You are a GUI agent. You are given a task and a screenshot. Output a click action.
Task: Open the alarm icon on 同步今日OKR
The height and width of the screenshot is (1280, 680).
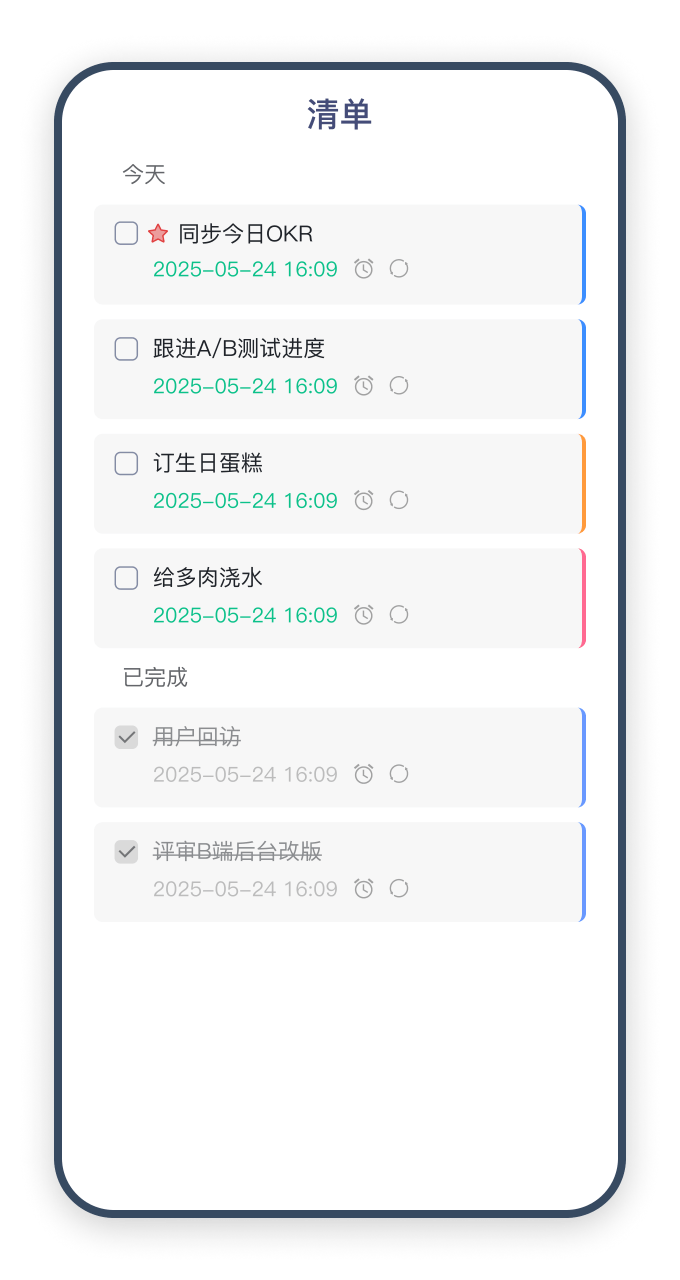point(364,269)
